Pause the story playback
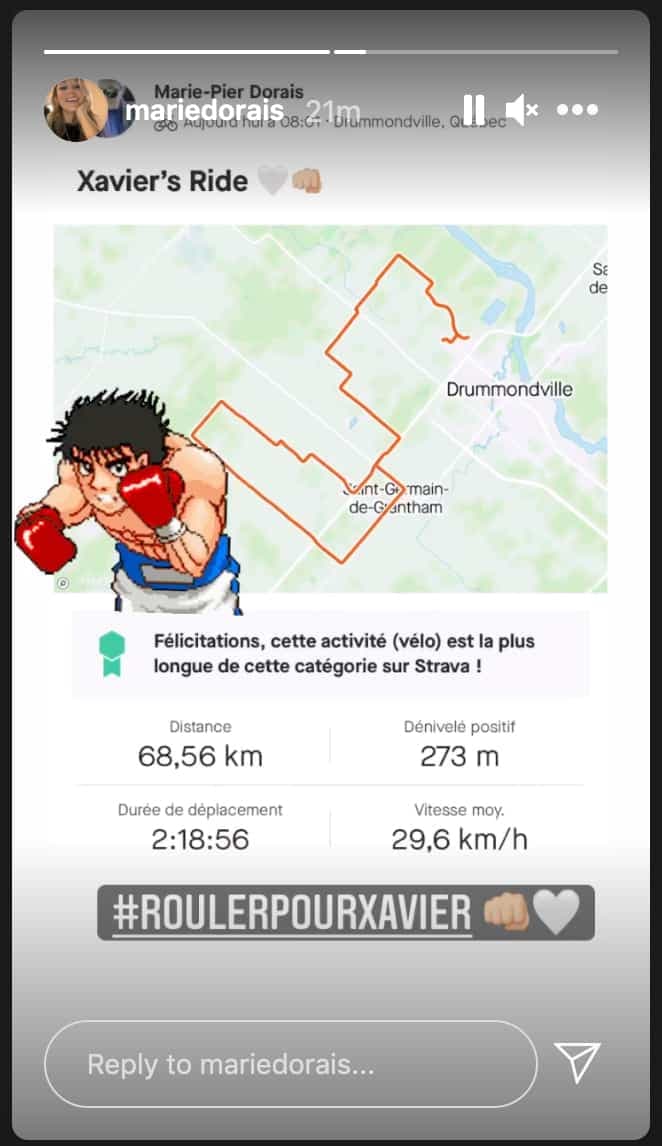662x1146 pixels. 473,108
